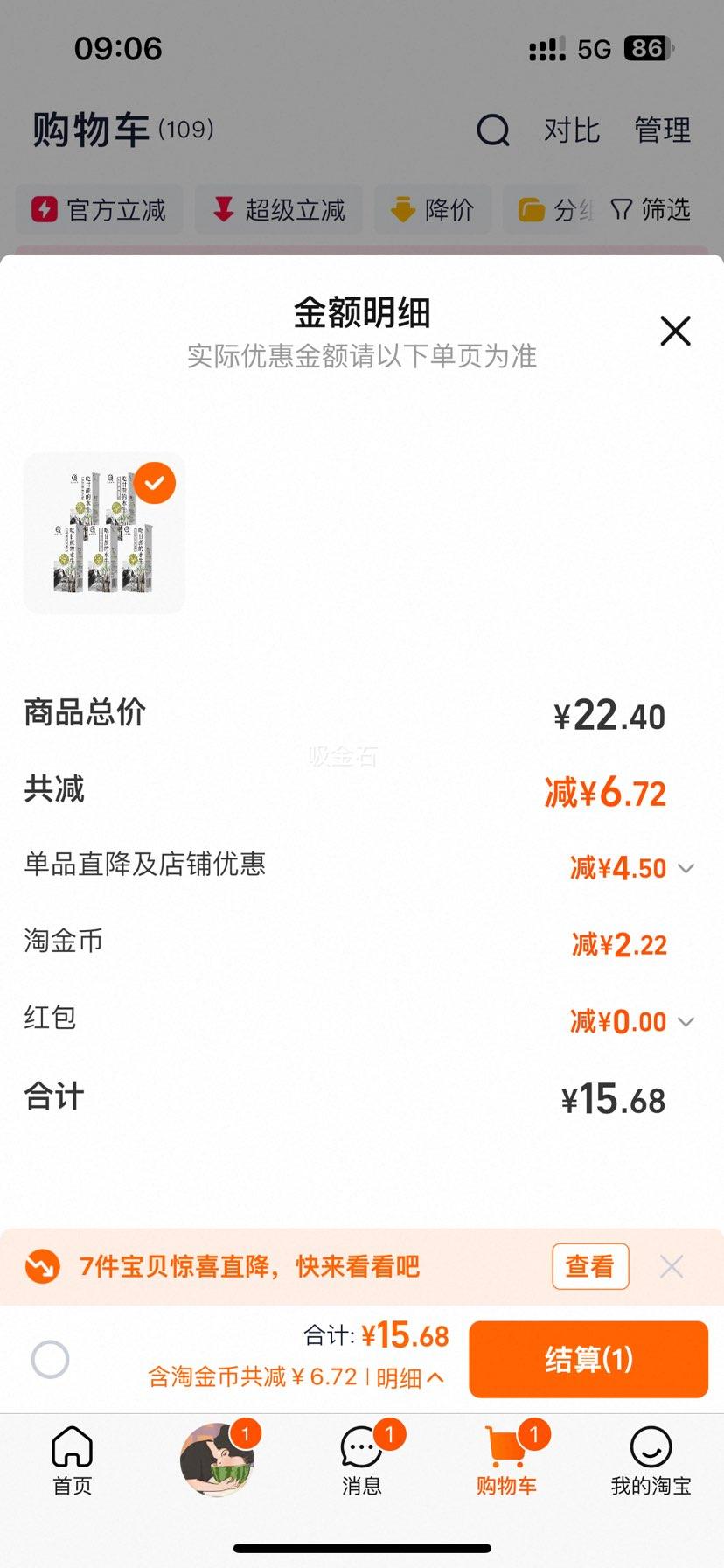This screenshot has height=1568, width=724.
Task: Tap the avatar thumbnail in the bottom bar
Action: (217, 1459)
